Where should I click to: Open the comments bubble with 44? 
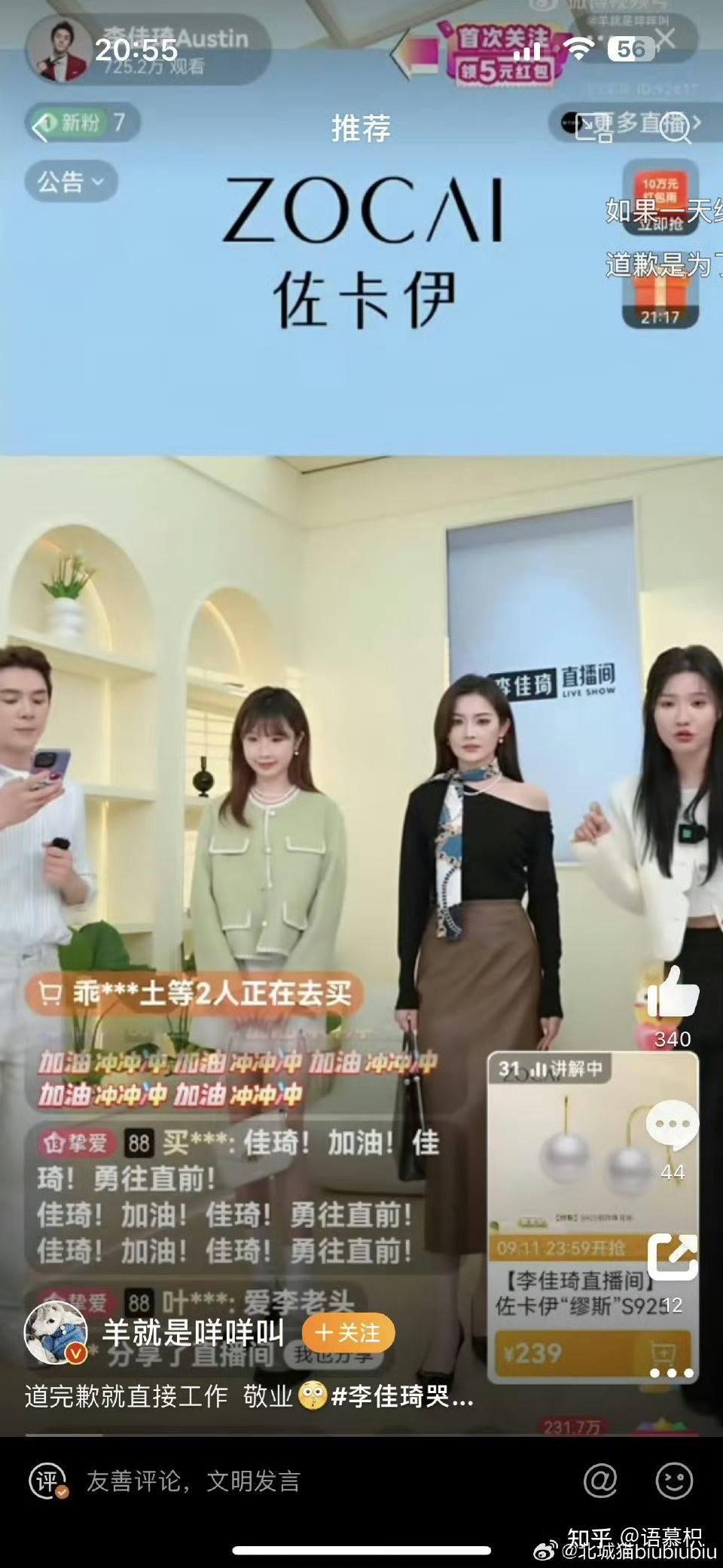pyautogui.click(x=673, y=1124)
